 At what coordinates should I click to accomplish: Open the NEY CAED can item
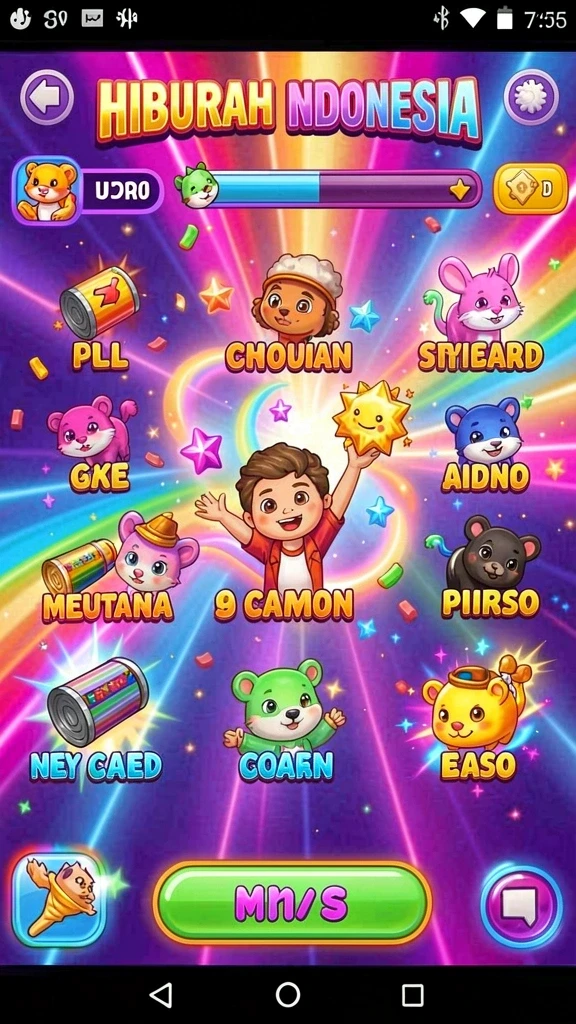(x=96, y=720)
